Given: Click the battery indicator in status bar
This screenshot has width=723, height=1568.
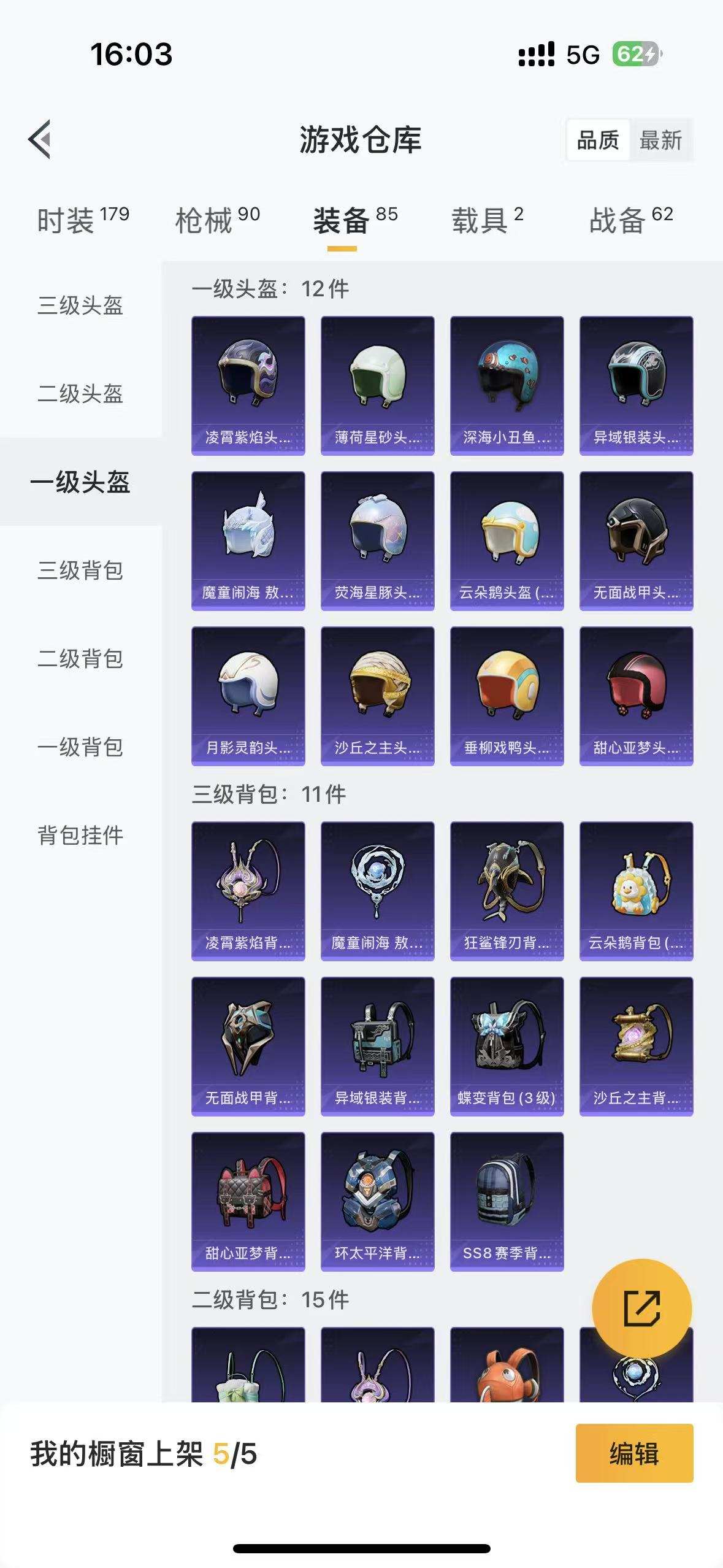Looking at the screenshot, I should [638, 54].
